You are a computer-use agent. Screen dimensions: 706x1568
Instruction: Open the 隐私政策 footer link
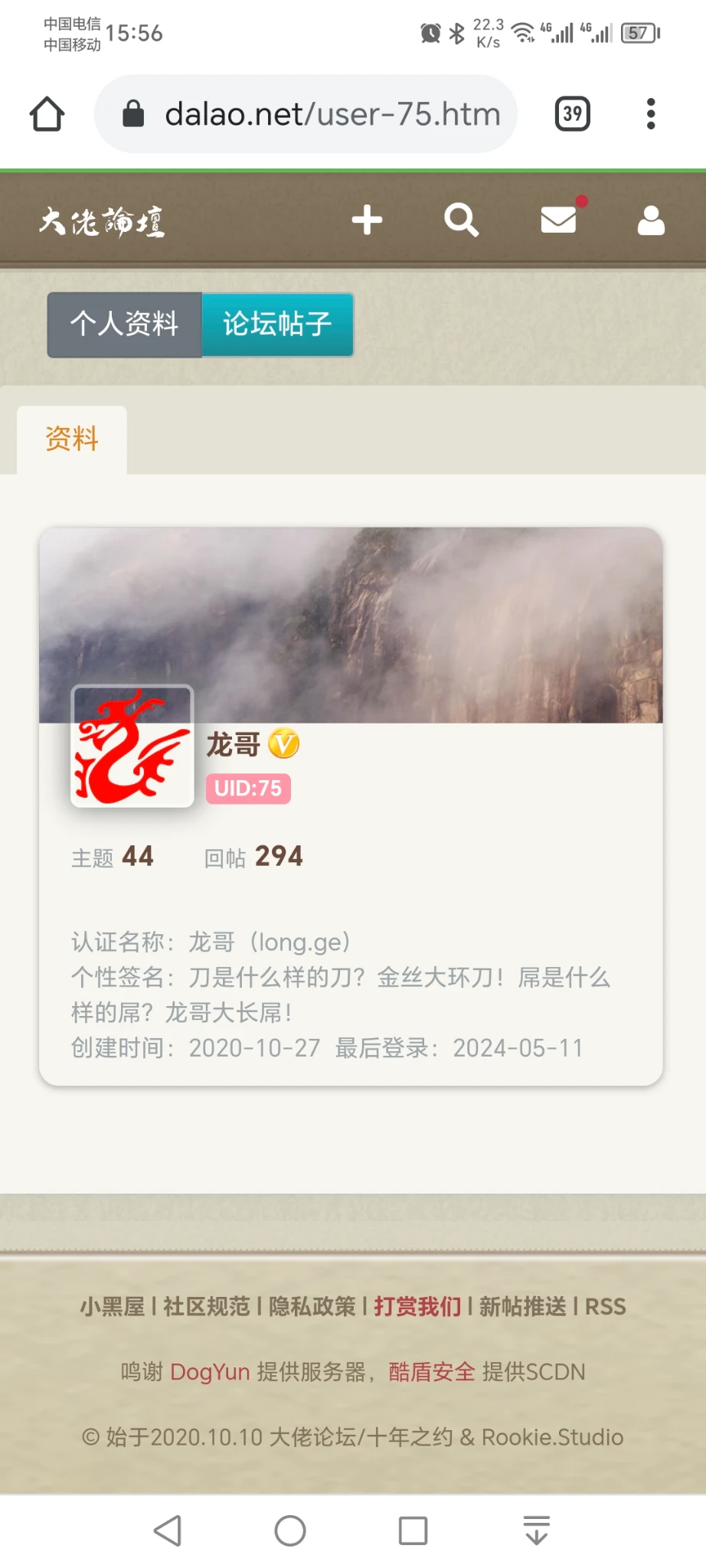(312, 1306)
